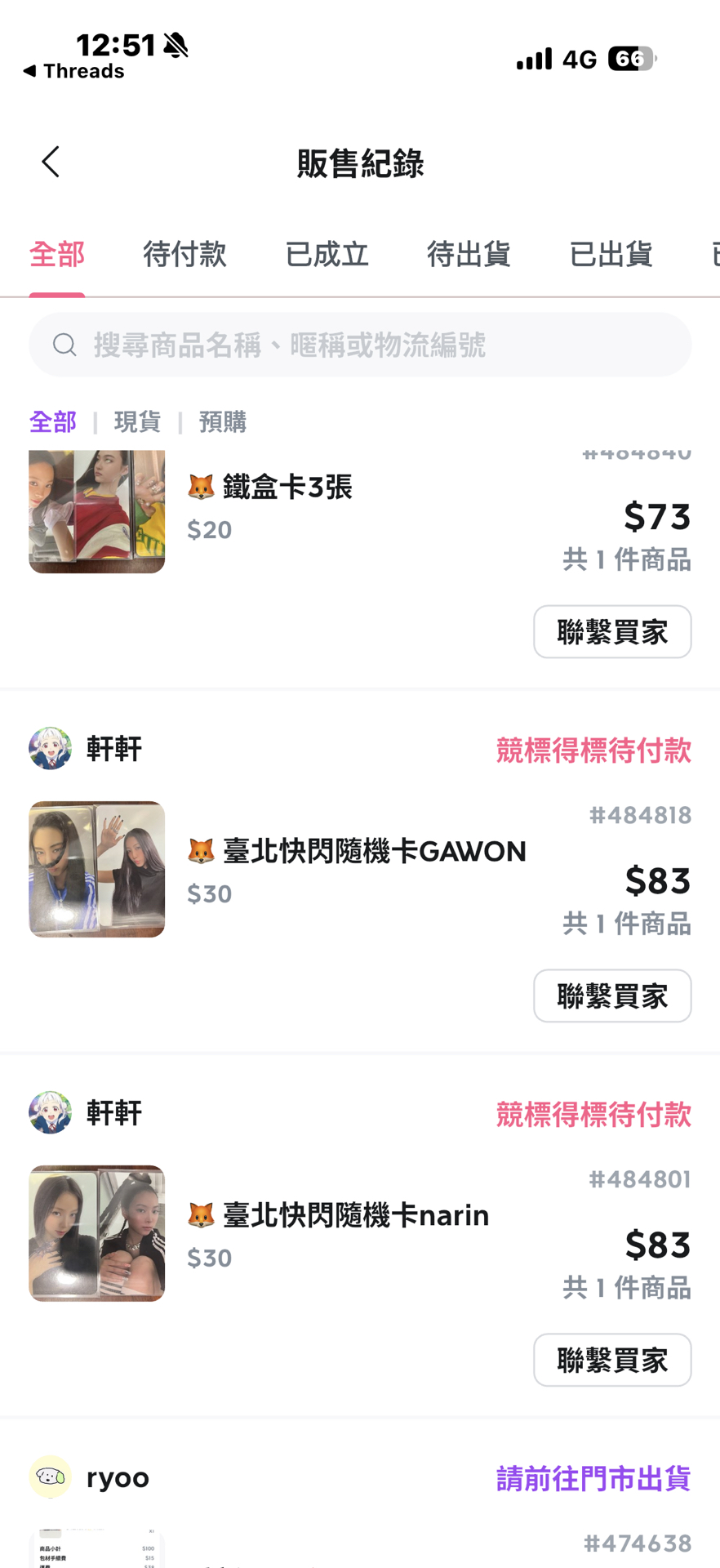Open ryoo's dog avatar icon

tap(50, 1477)
